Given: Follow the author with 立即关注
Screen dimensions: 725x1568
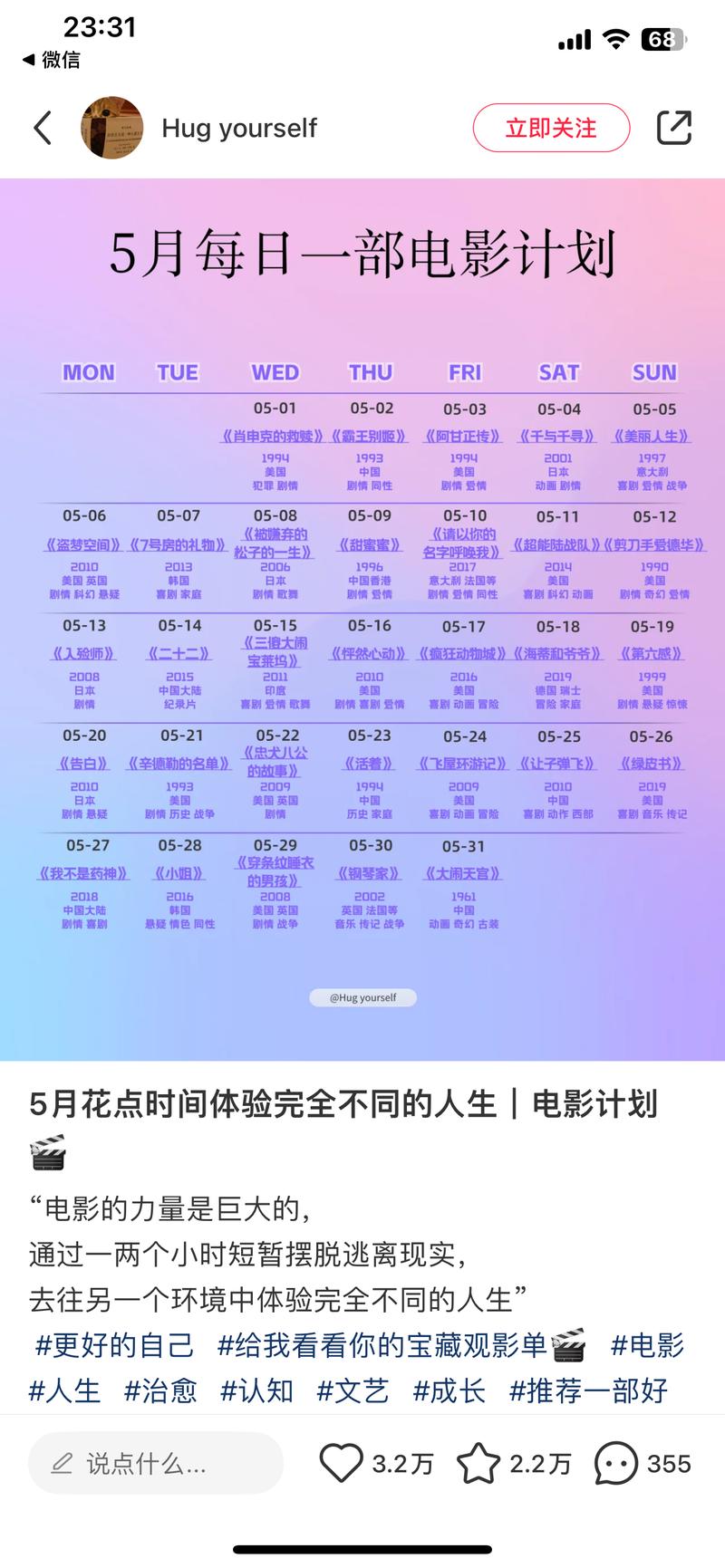Looking at the screenshot, I should pyautogui.click(x=551, y=128).
